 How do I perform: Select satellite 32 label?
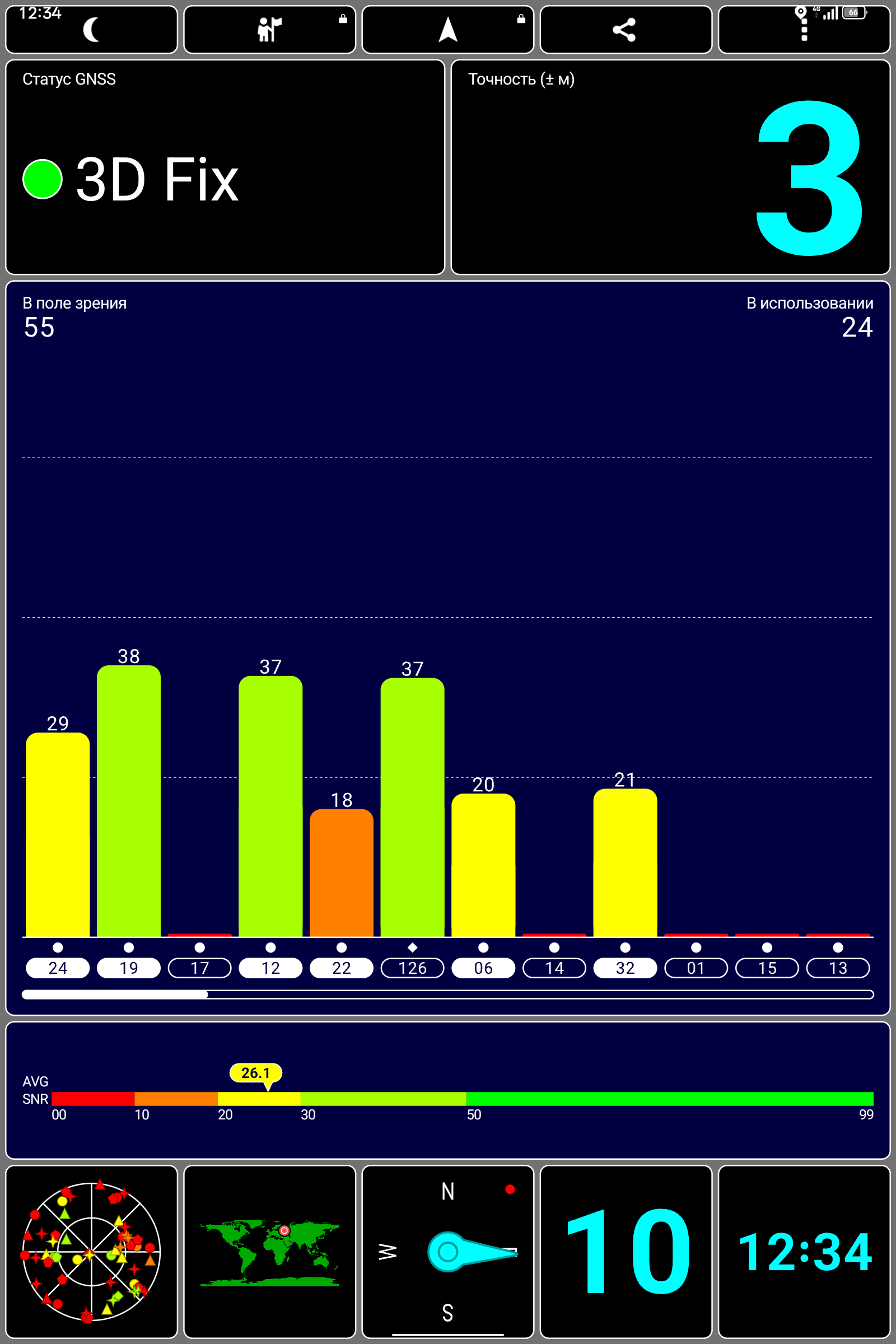coord(625,968)
